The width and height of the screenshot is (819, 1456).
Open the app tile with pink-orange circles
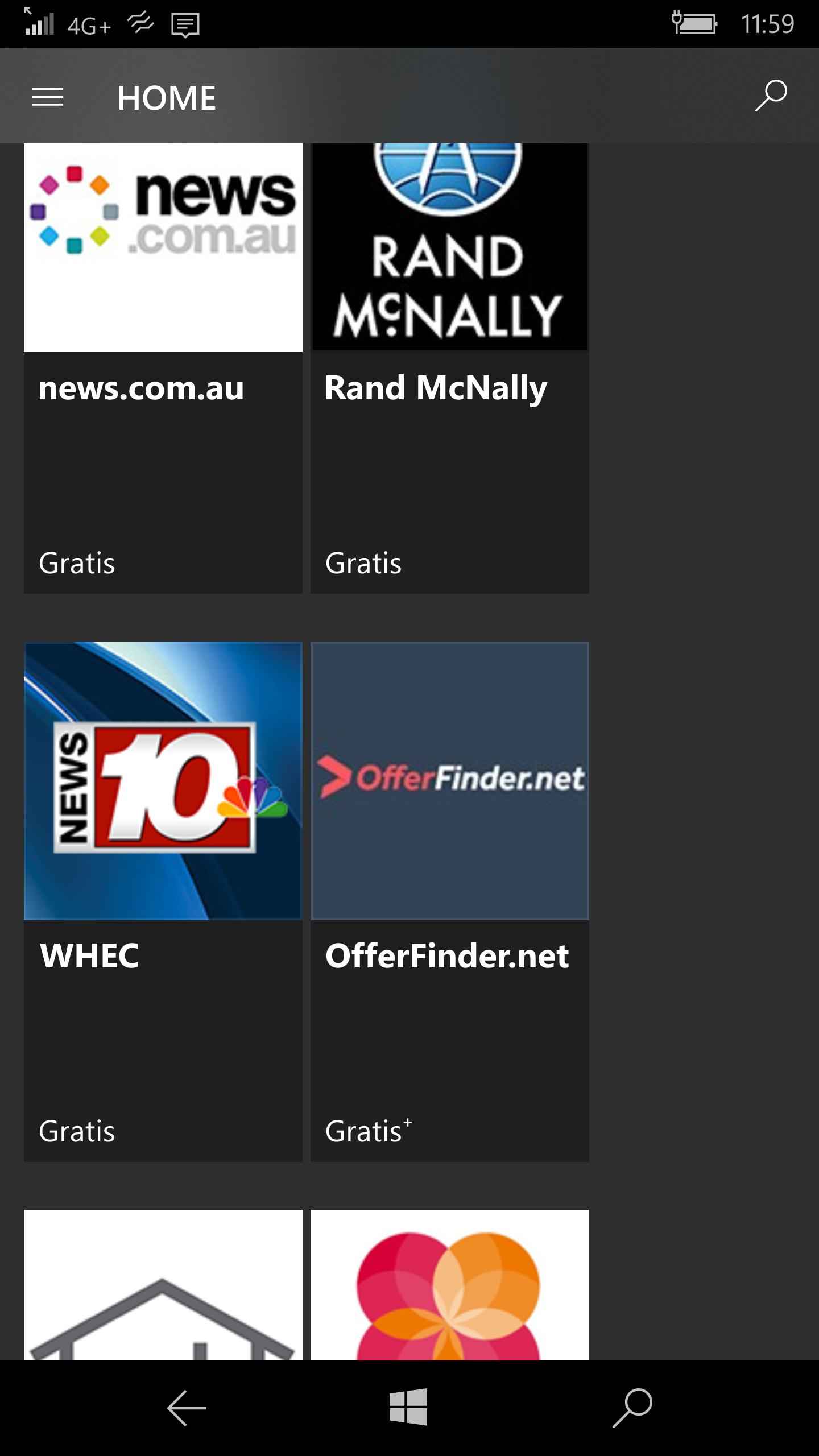(x=449, y=1284)
